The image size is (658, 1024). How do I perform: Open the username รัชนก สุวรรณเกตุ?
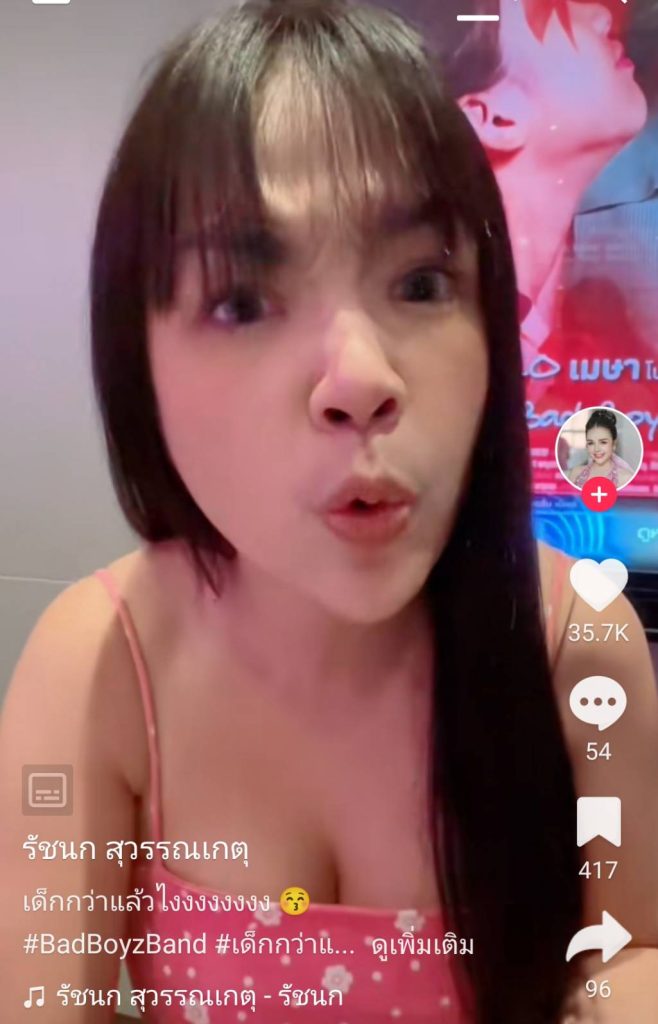(x=136, y=852)
